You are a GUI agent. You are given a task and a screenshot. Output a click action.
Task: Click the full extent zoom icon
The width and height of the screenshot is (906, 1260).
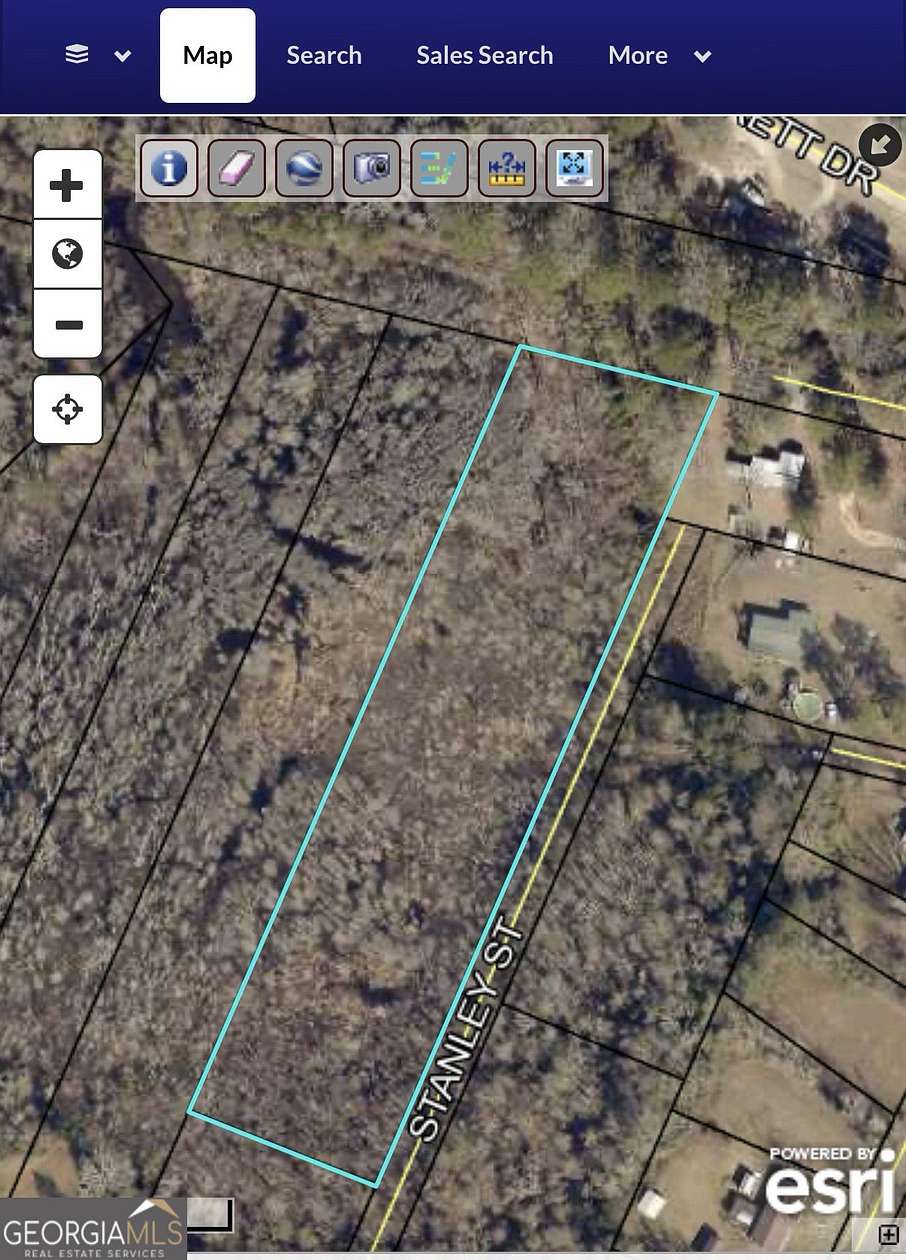tap(573, 168)
